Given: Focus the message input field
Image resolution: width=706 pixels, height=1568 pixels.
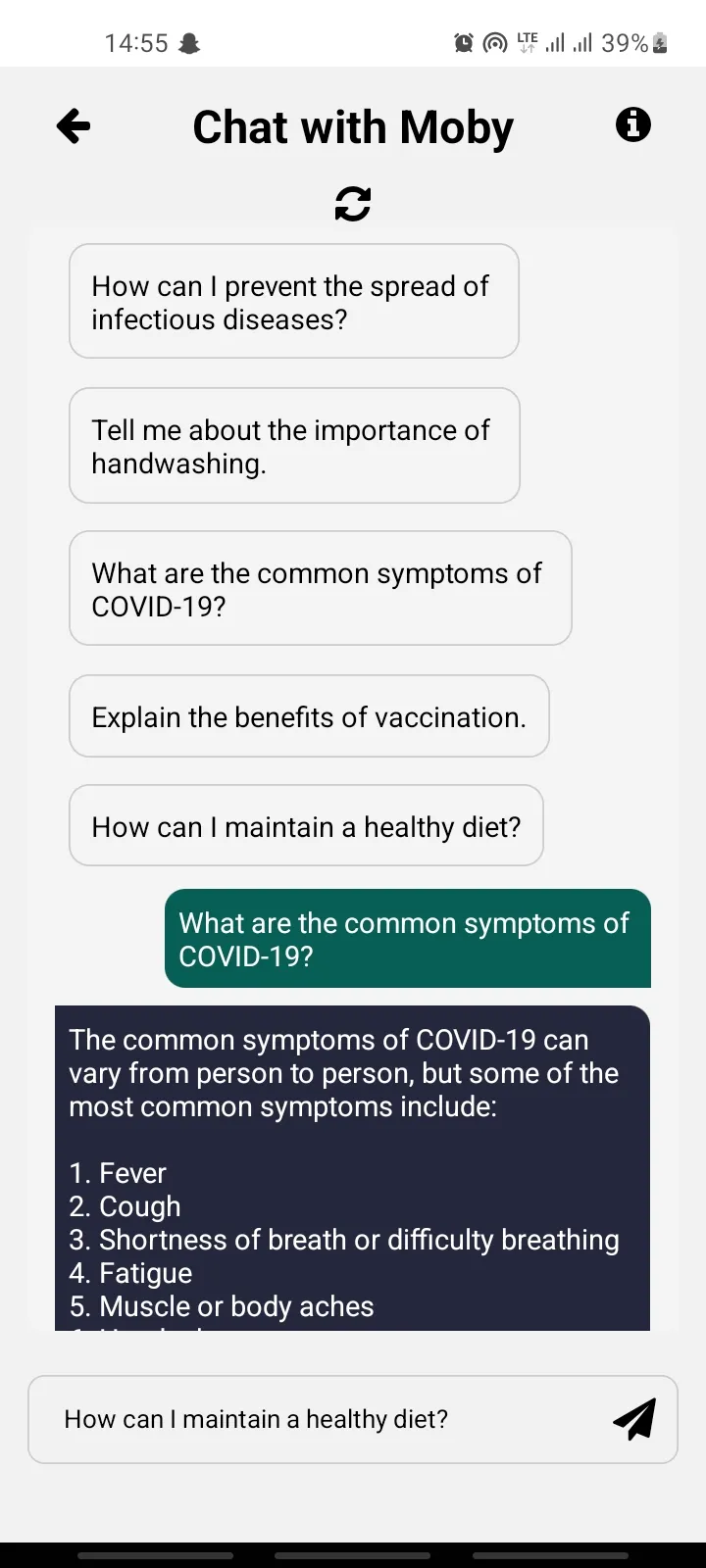Looking at the screenshot, I should click(314, 1419).
